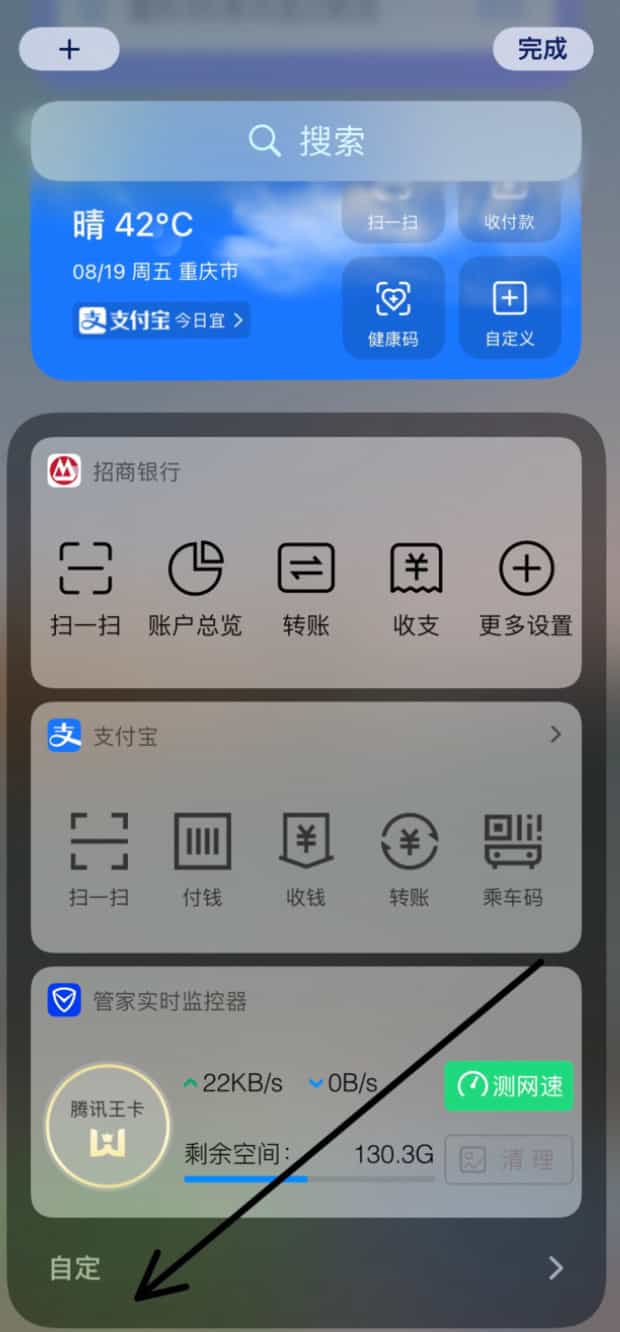Open 付钱 in 支付宝 widget

[x=203, y=857]
